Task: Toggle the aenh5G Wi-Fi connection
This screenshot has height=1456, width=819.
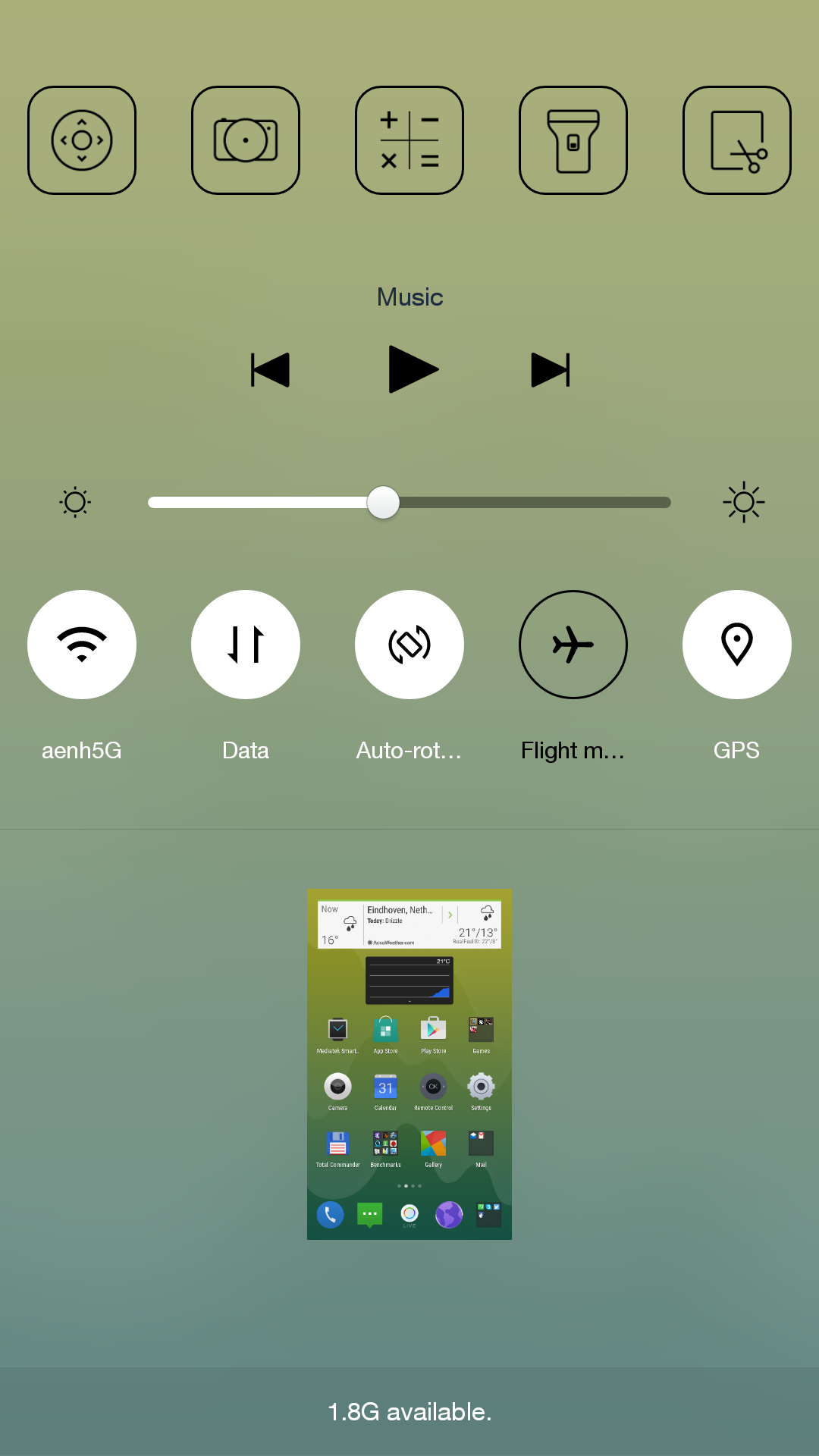Action: (x=82, y=645)
